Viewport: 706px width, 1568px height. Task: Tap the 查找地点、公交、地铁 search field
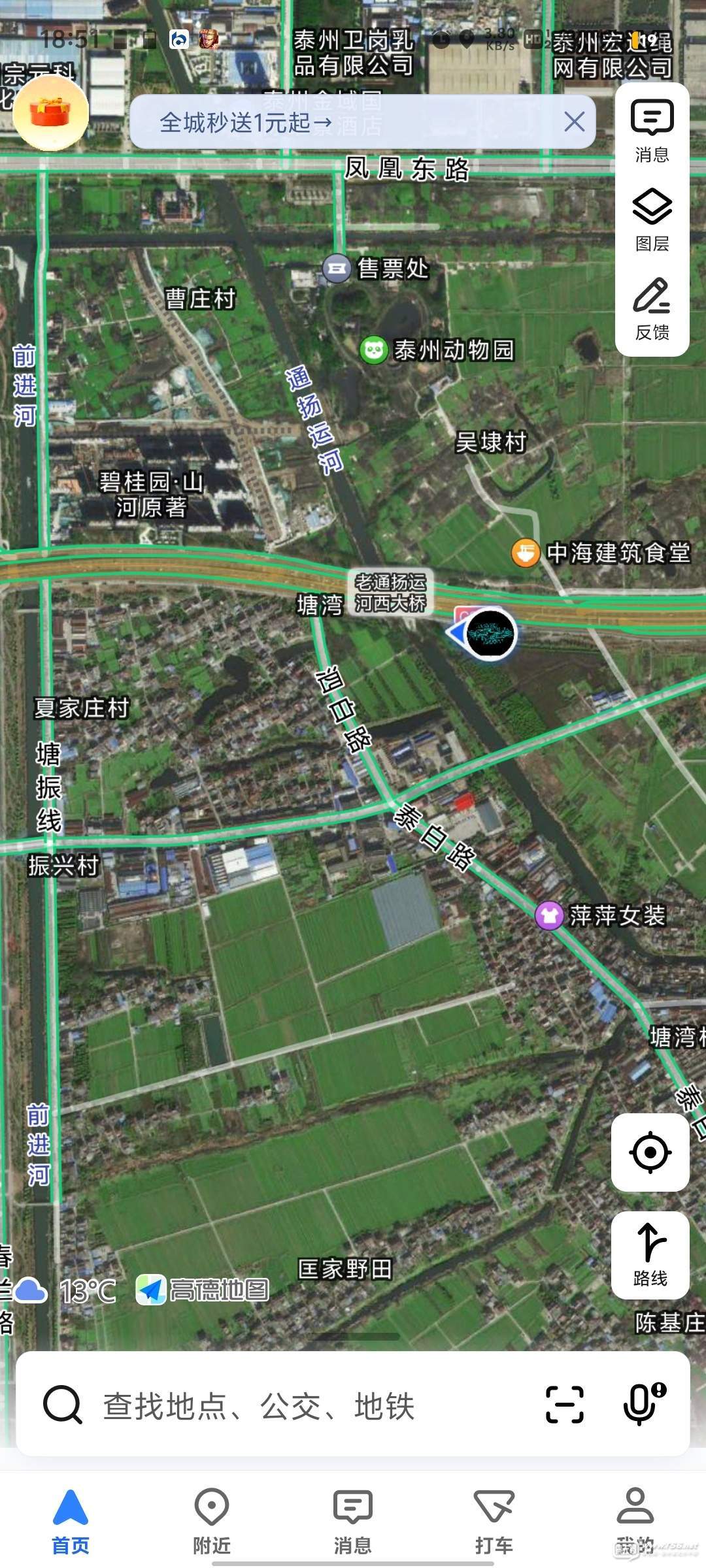[288, 1406]
